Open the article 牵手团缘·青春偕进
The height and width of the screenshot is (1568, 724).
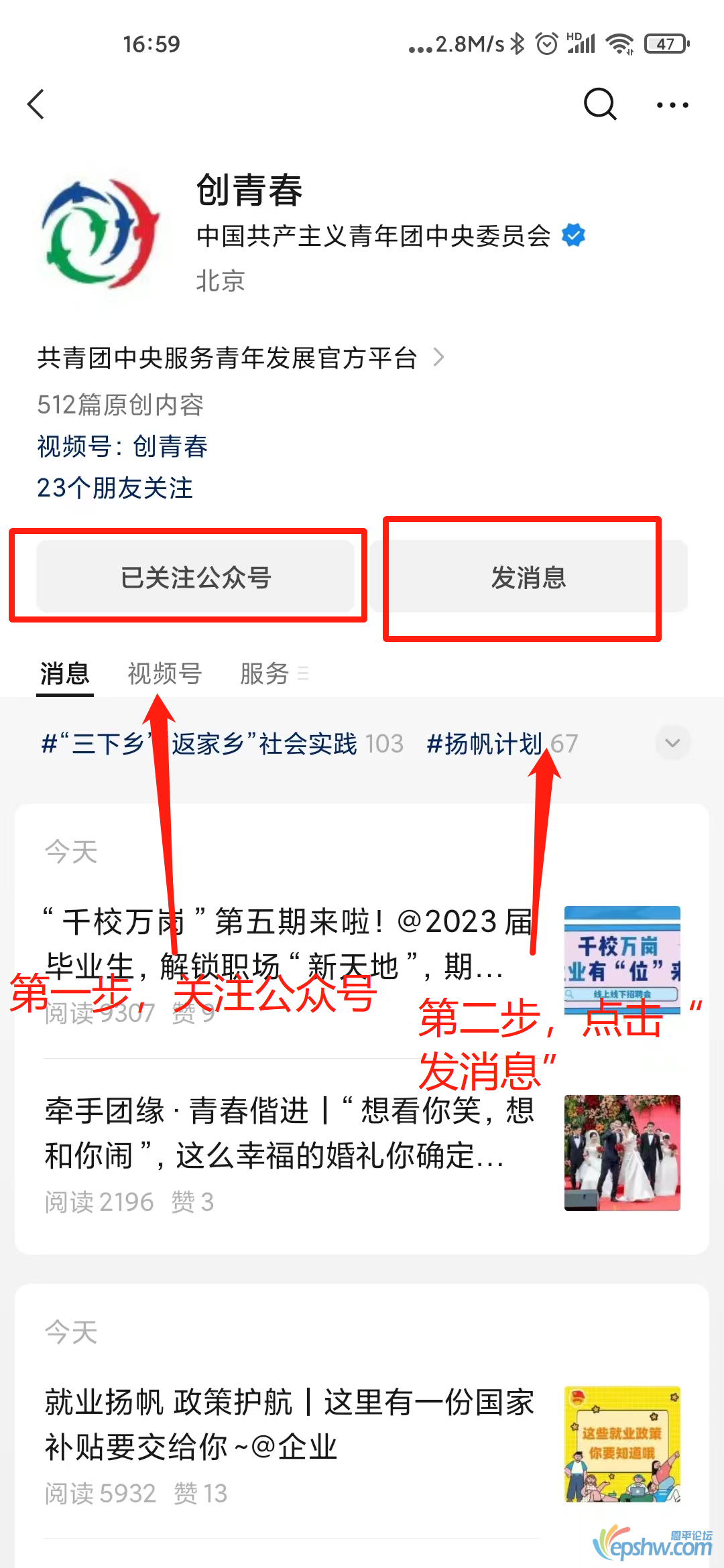pyautogui.click(x=288, y=1134)
